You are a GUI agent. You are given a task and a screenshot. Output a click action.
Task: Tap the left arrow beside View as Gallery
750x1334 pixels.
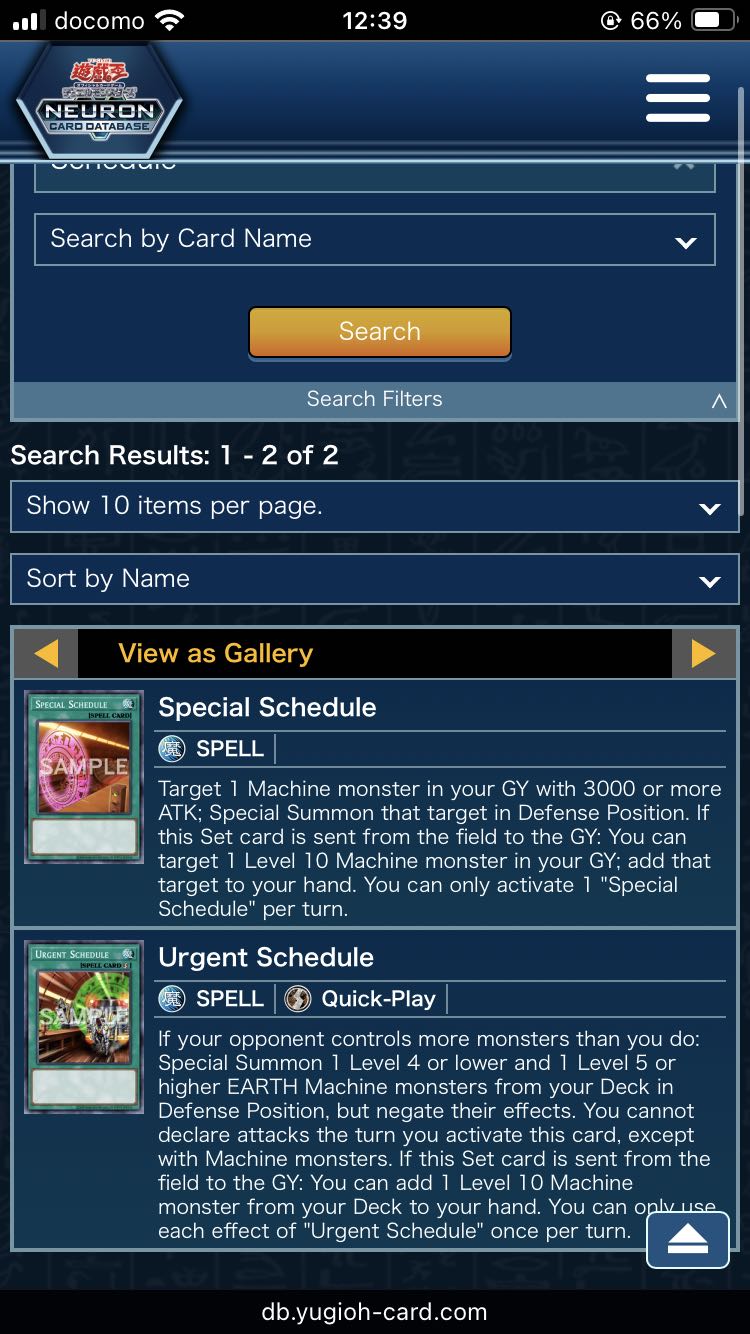point(46,654)
